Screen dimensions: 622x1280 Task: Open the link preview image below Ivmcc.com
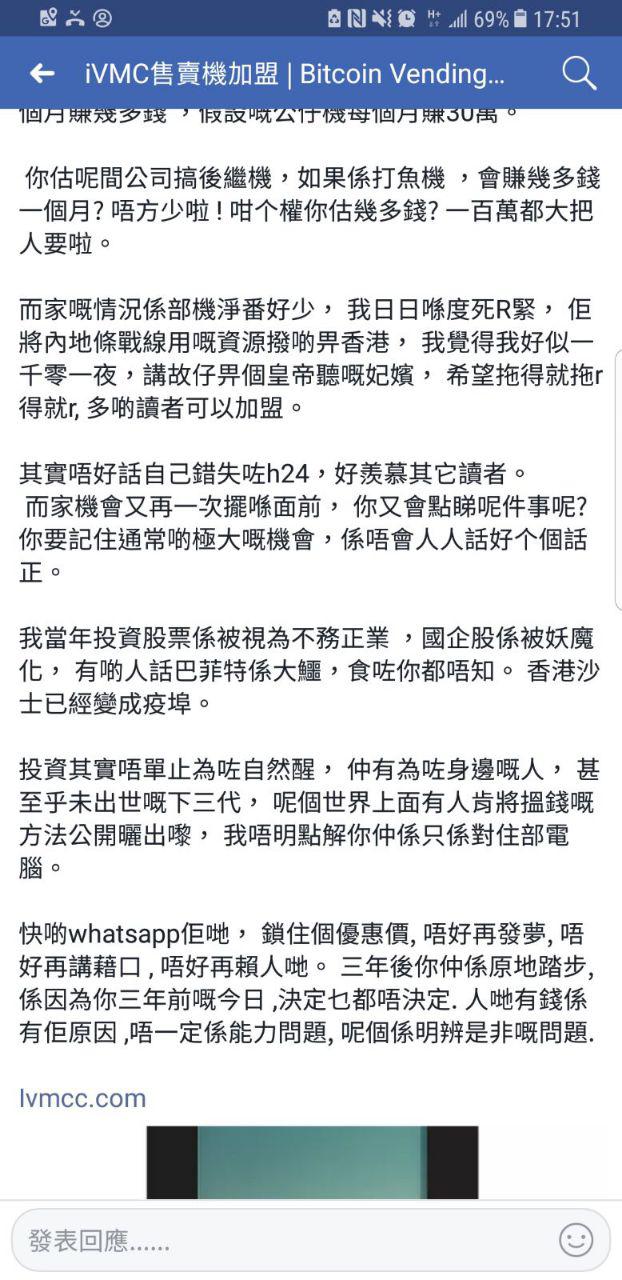point(312,1162)
